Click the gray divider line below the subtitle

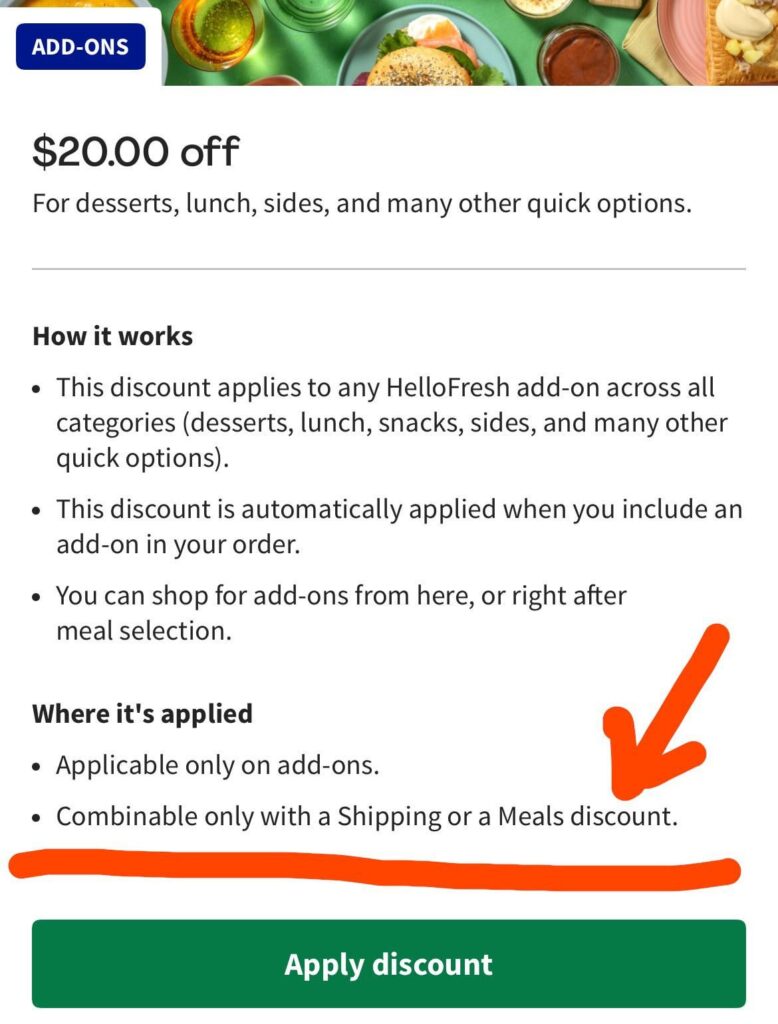pos(389,267)
